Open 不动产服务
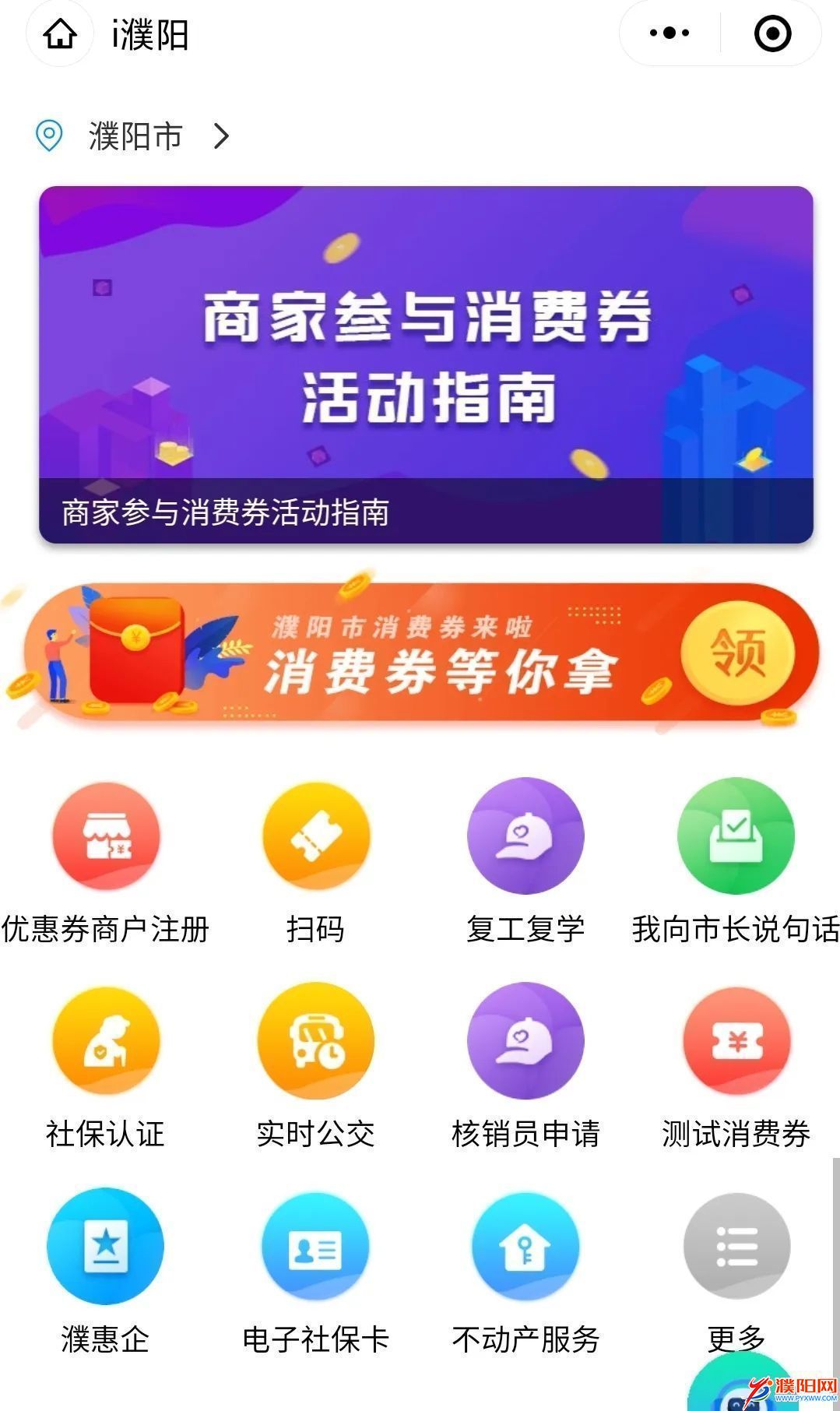Screen dimensions: 840x1411 coord(525,1246)
